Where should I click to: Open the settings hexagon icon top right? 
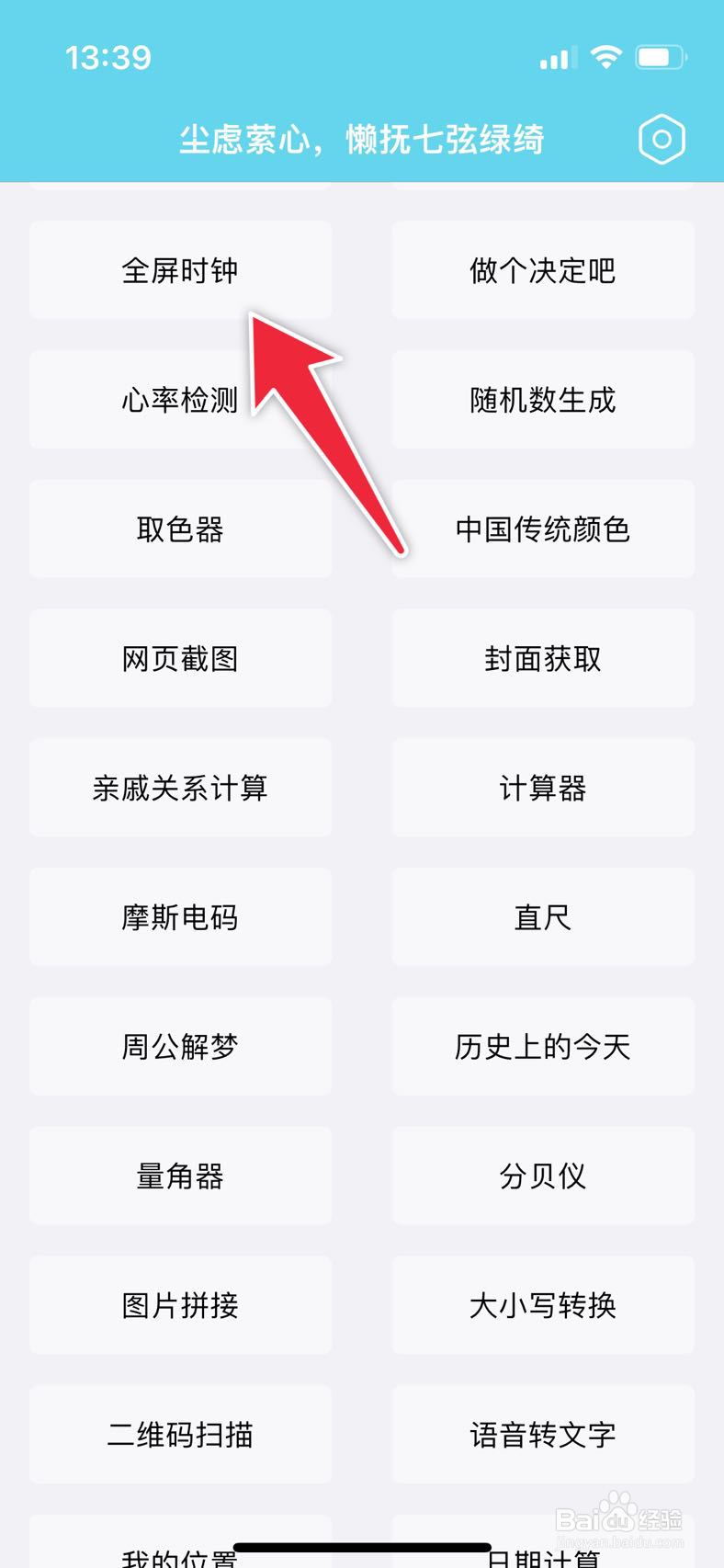pos(662,138)
